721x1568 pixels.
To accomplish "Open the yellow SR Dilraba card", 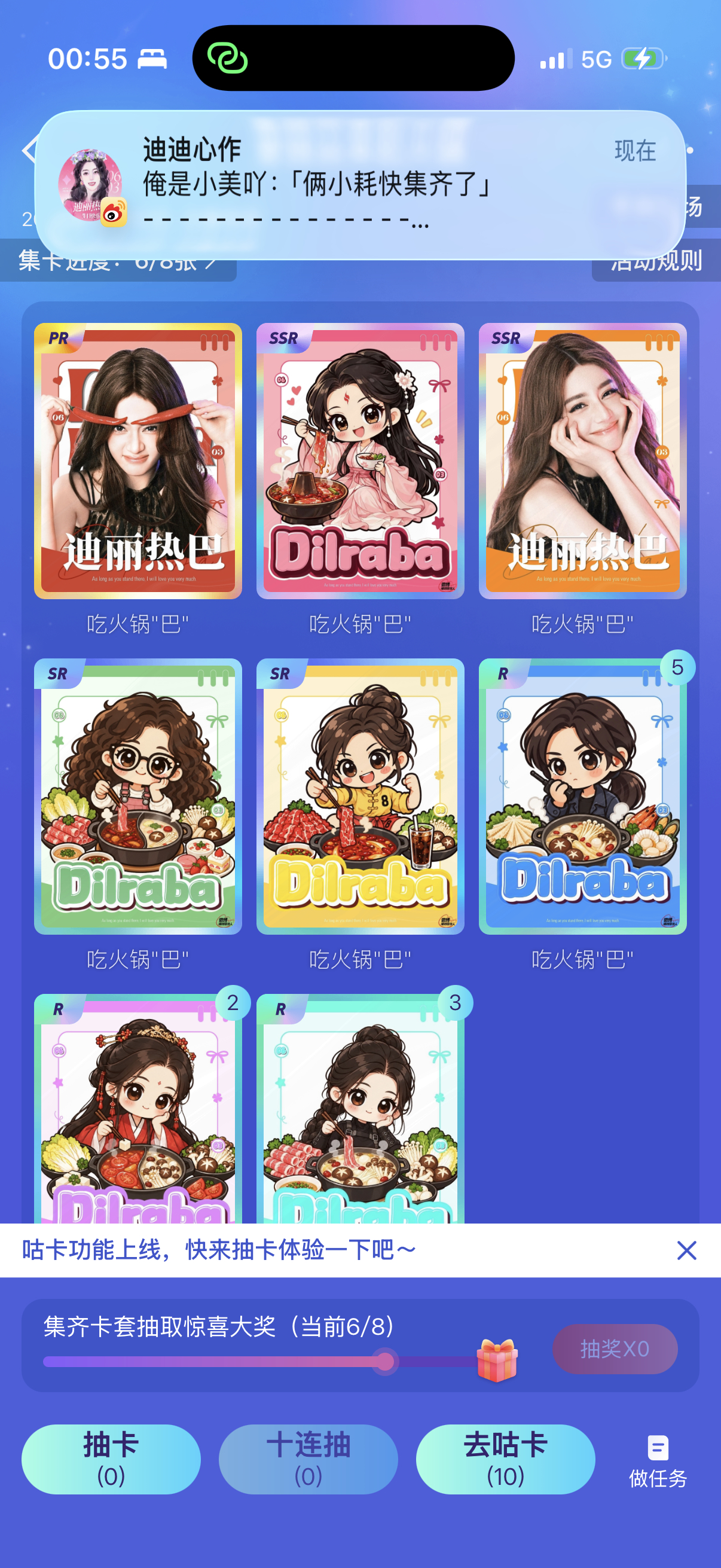I will point(360,796).
